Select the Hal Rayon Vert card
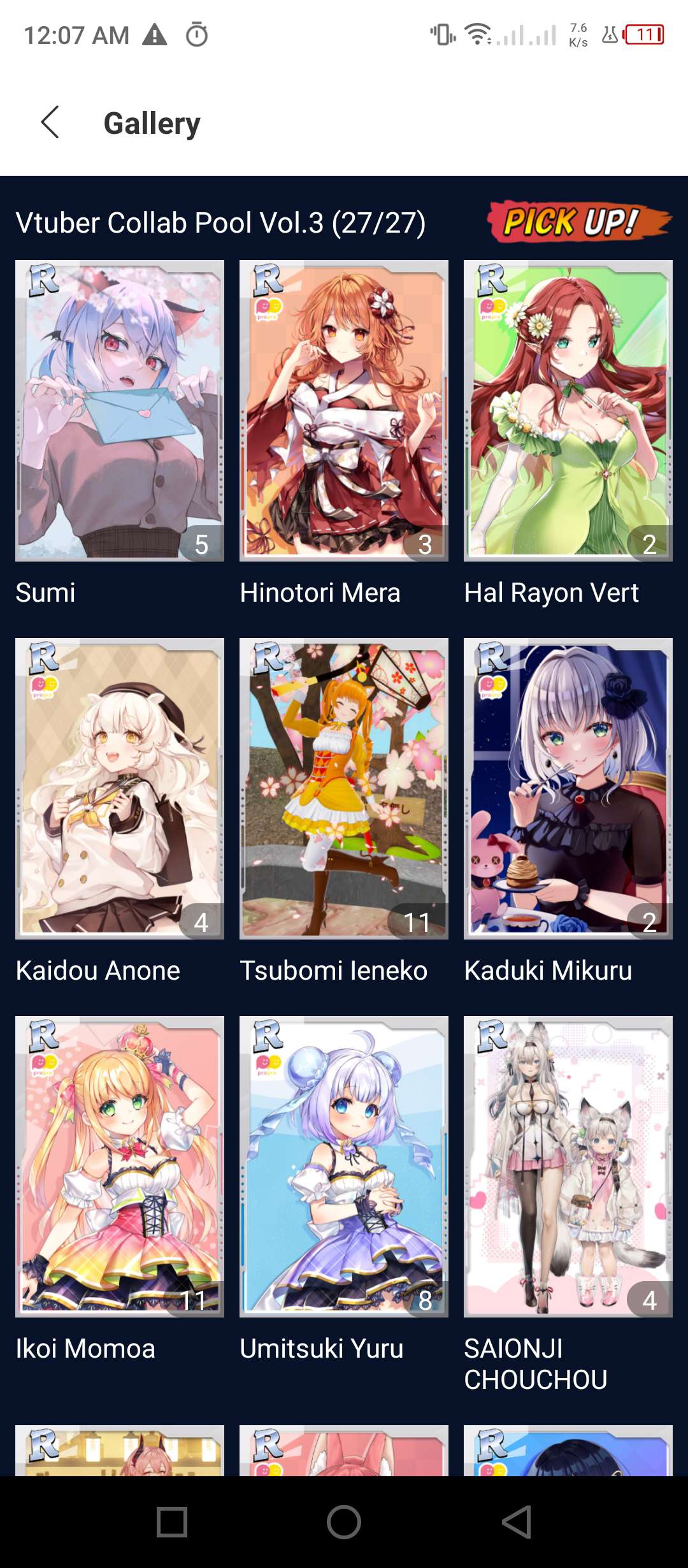This screenshot has width=688, height=1568. pos(568,410)
